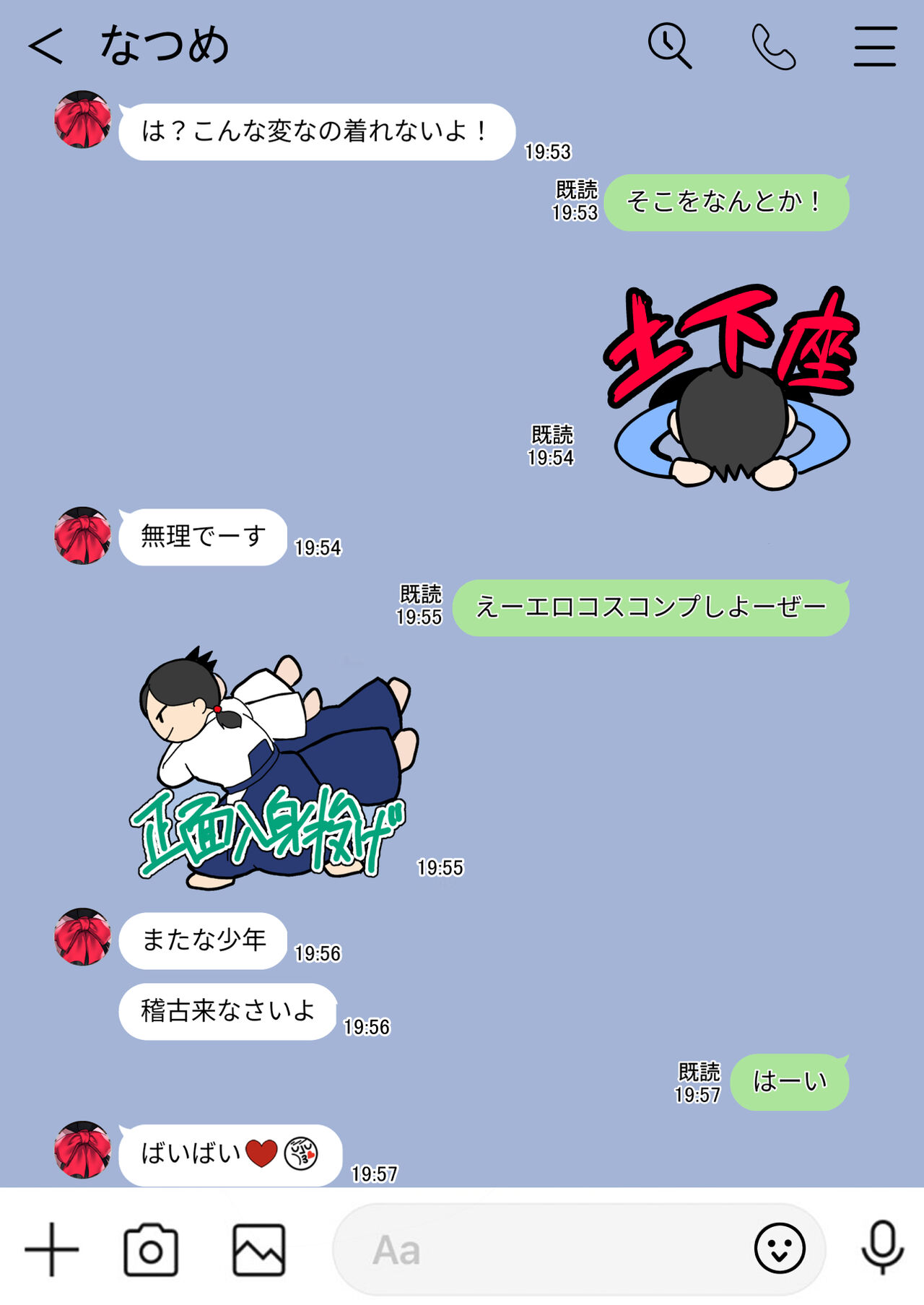
Task: Open the emoji and sticker picker
Action: tap(780, 1248)
